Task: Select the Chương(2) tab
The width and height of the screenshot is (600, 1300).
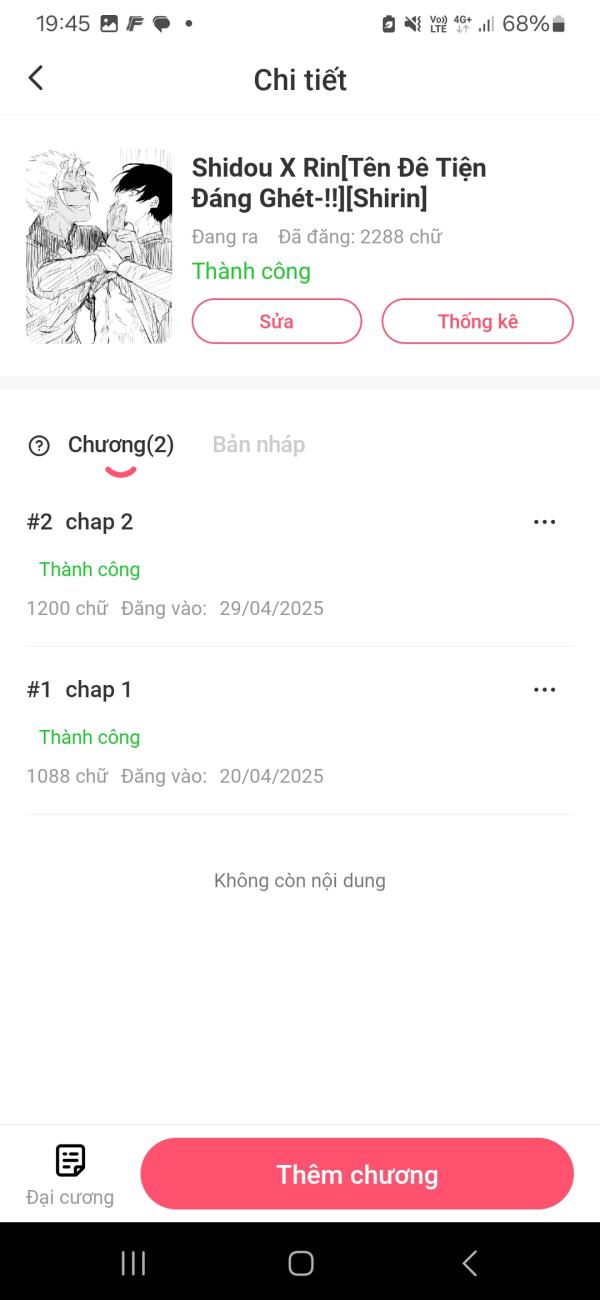Action: point(121,445)
